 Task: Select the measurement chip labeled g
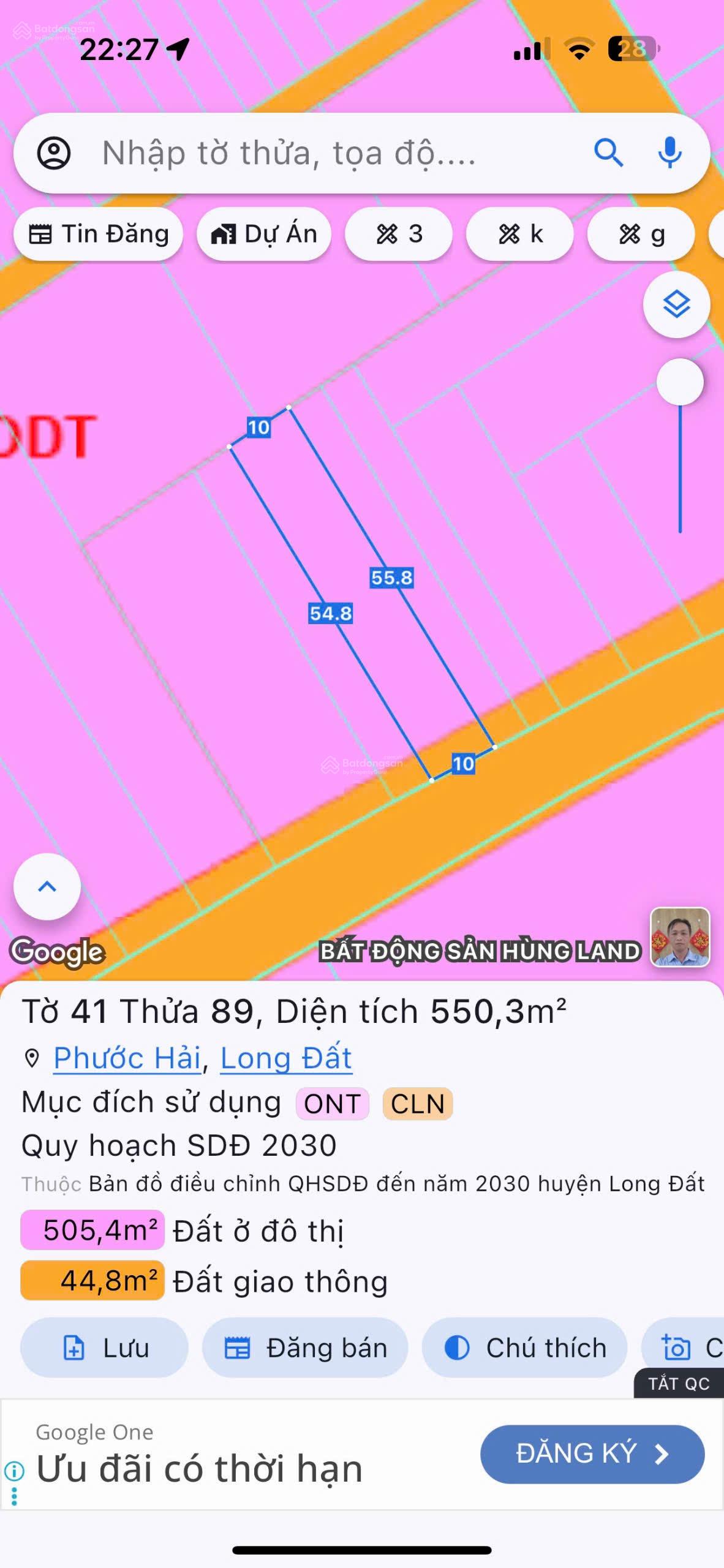click(x=641, y=234)
